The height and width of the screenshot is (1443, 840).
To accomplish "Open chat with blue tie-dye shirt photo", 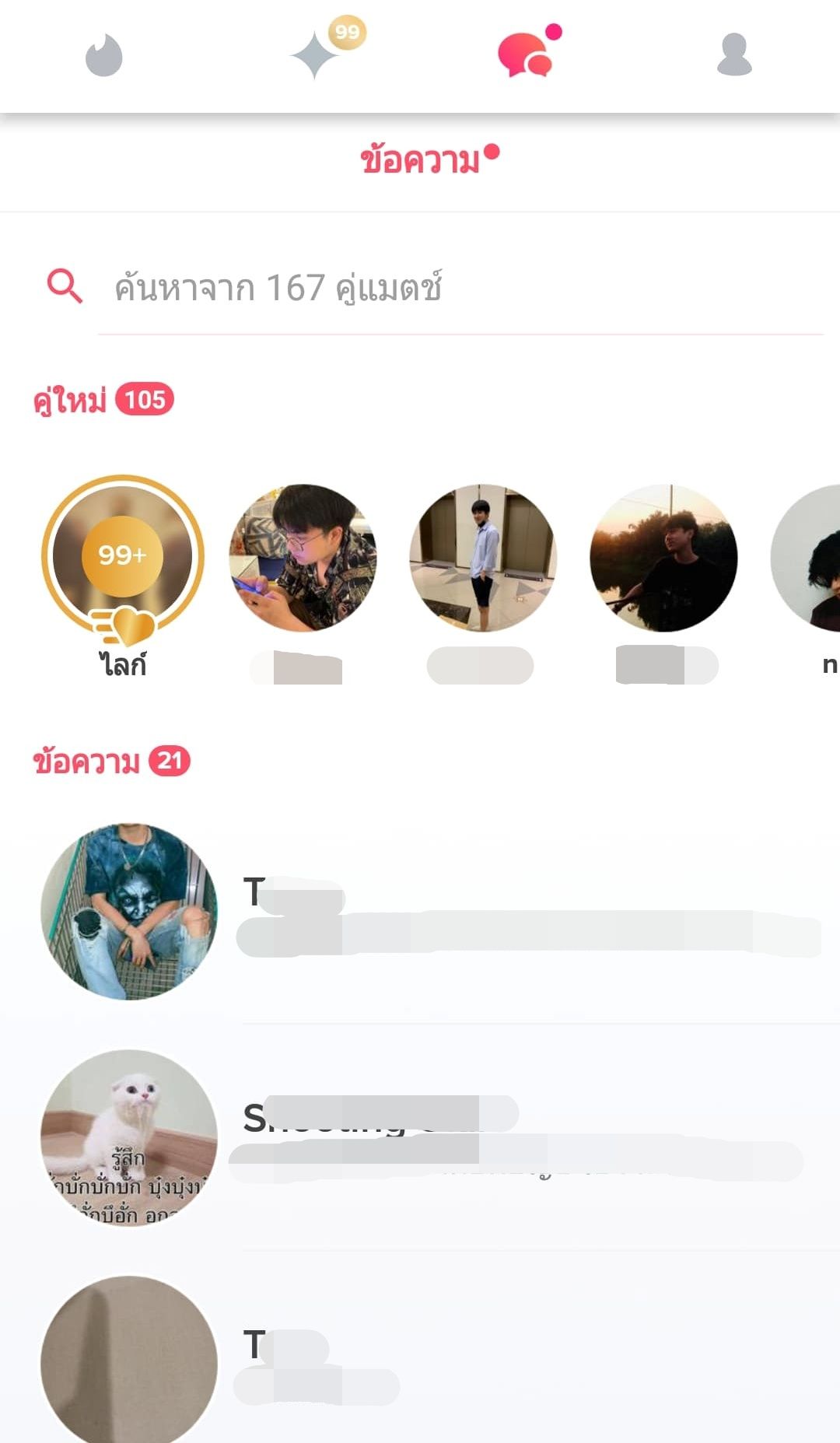I will click(x=129, y=911).
